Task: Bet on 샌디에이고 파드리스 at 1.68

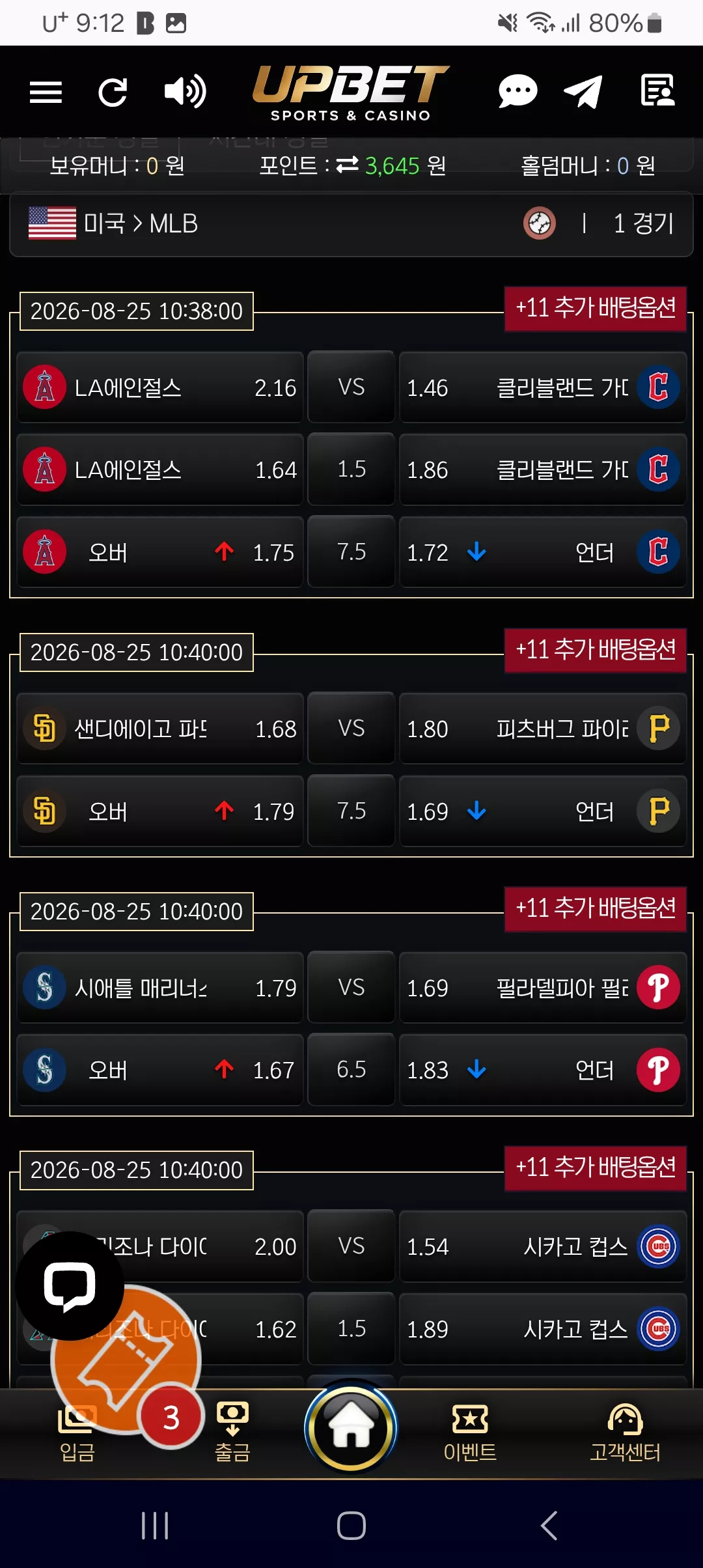Action: pos(160,729)
